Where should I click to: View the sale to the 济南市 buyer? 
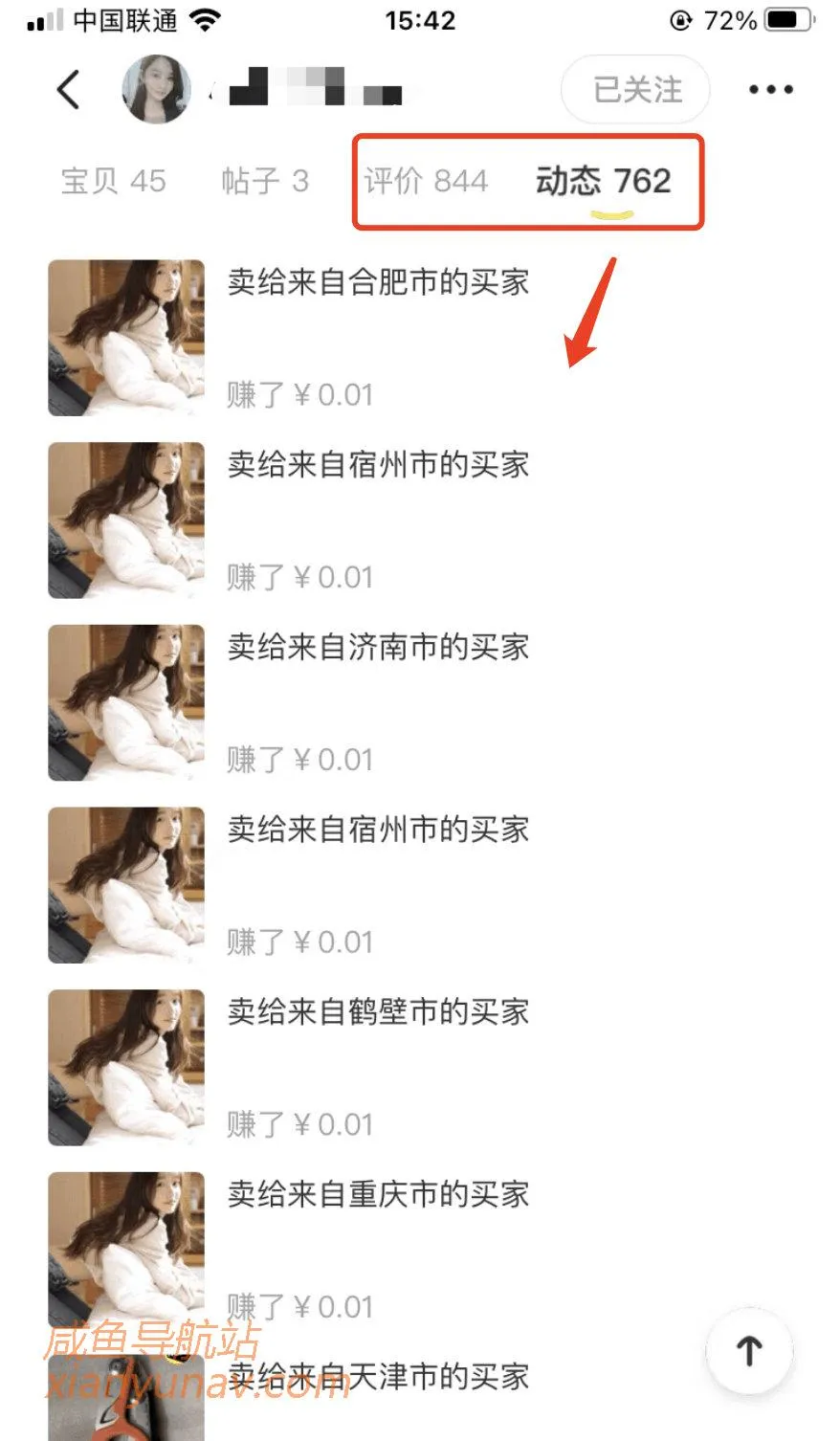378,648
